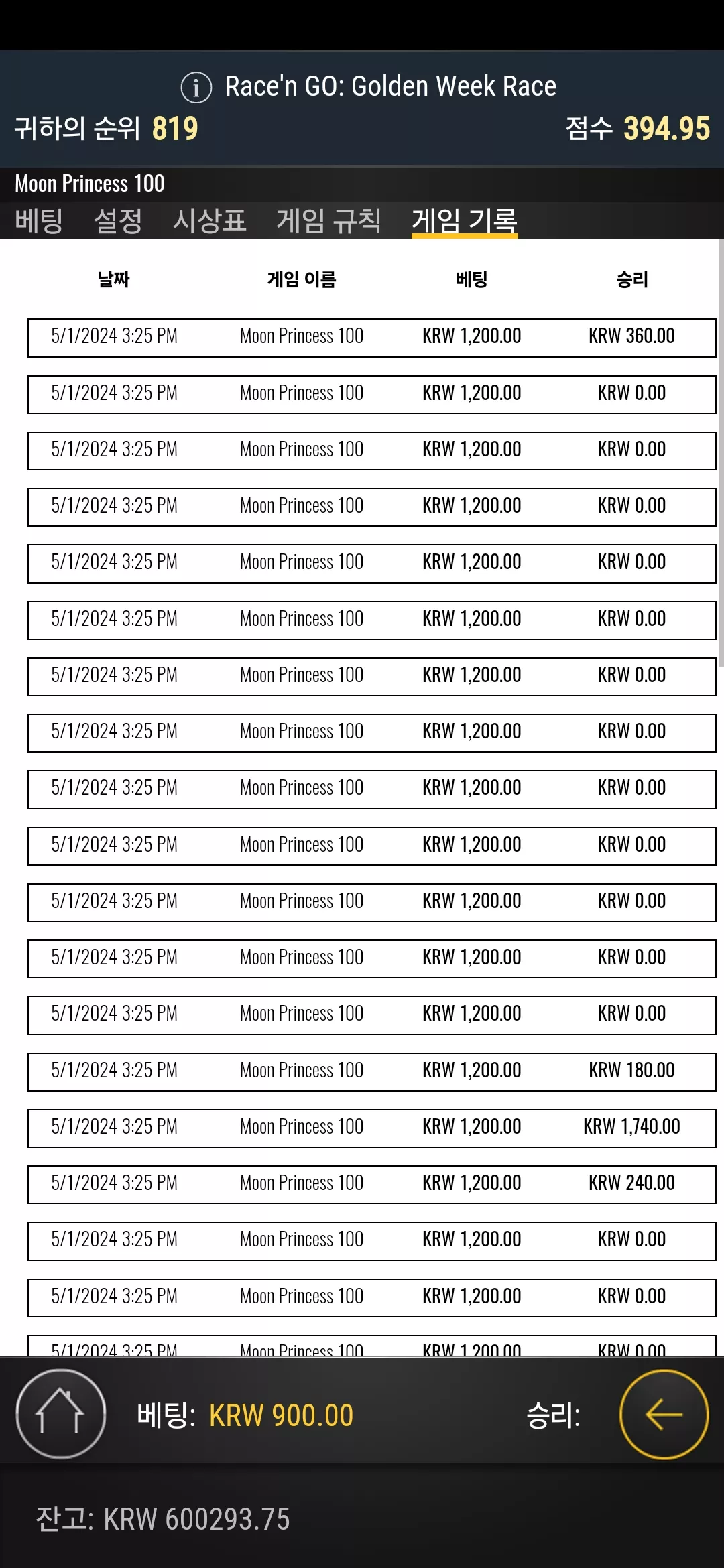Switch to the 베팅 tab

39,220
